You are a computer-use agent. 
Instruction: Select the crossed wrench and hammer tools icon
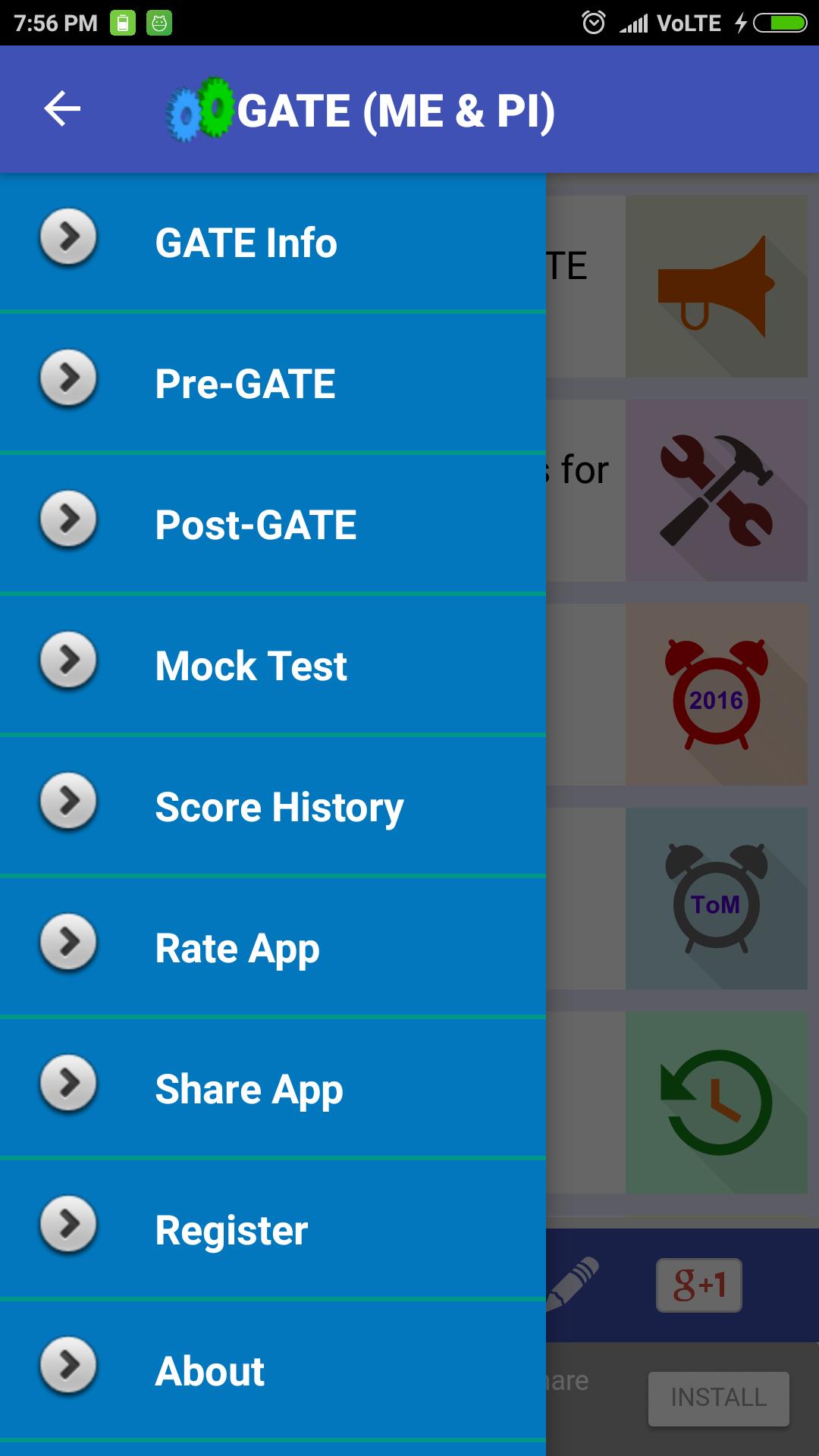pos(716,489)
